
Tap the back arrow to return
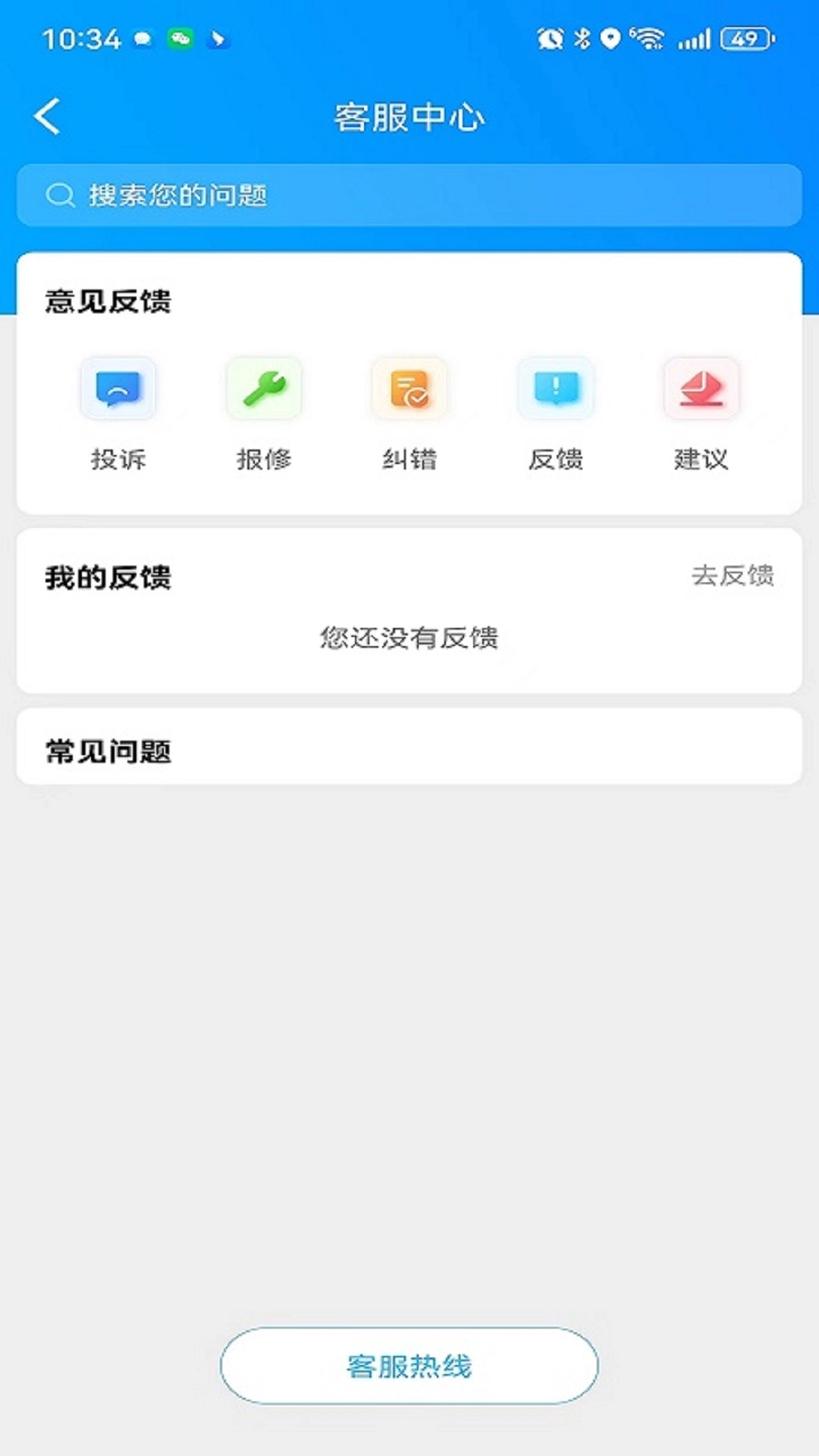pos(47,117)
